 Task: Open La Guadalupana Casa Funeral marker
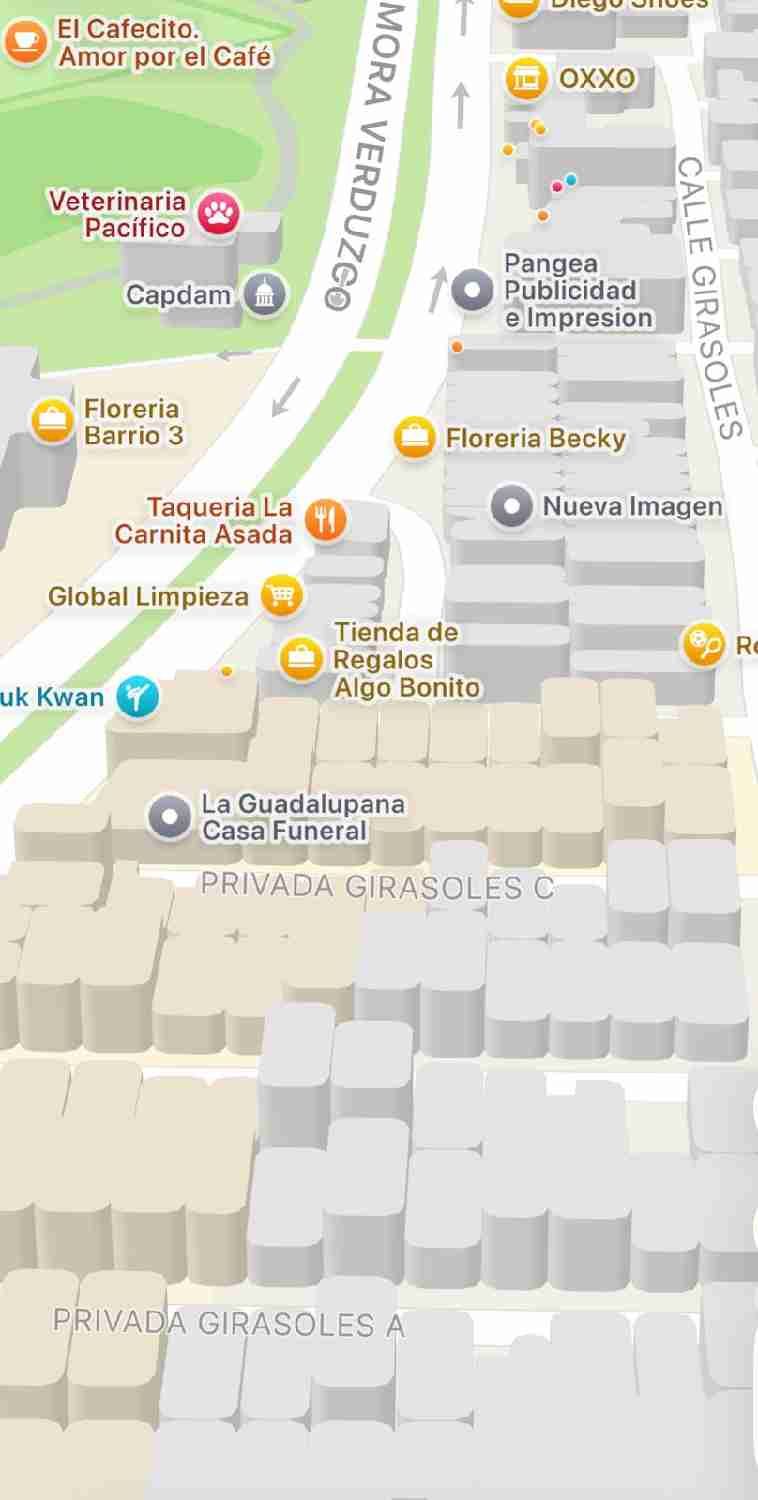(x=169, y=817)
